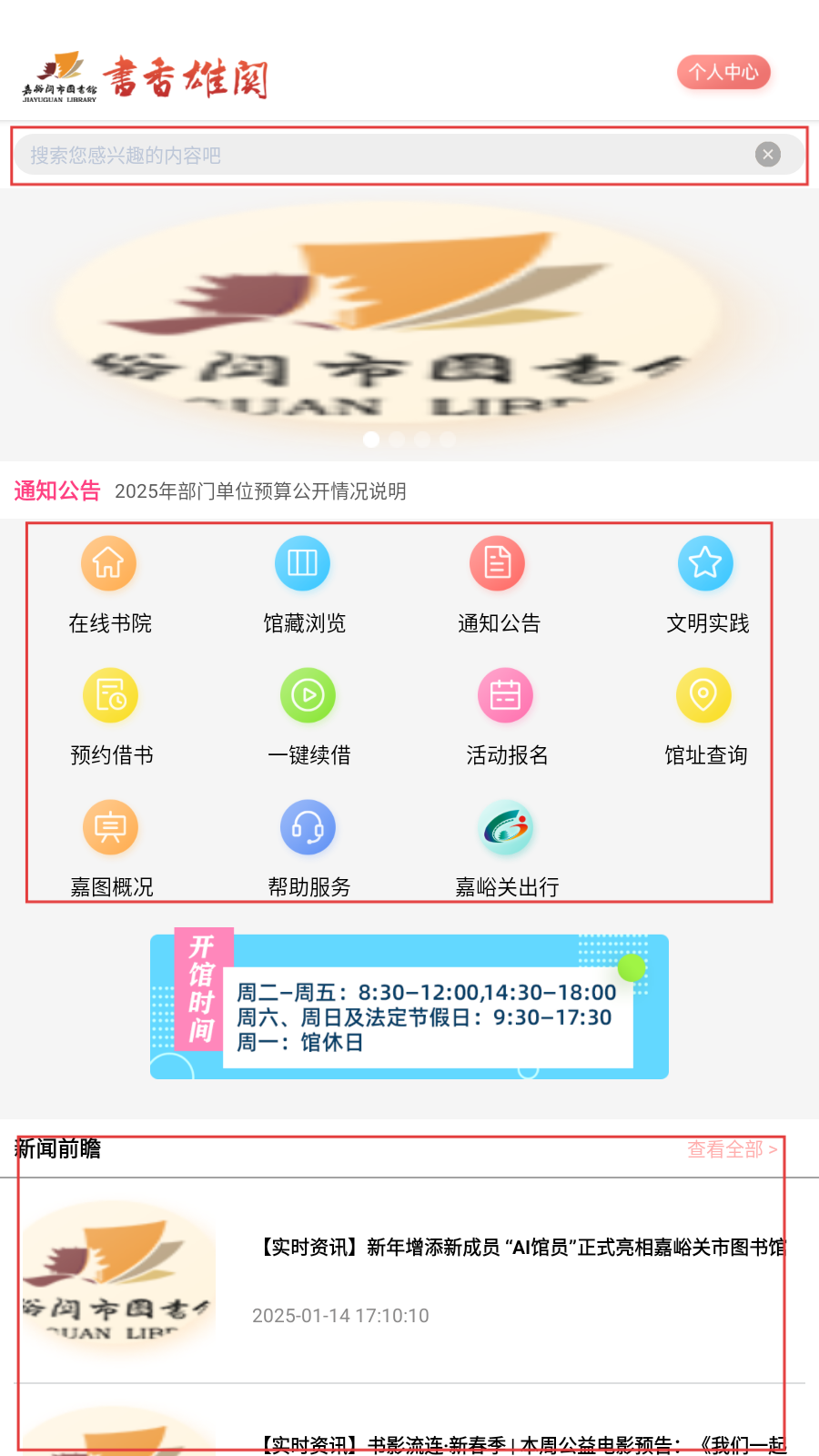The width and height of the screenshot is (819, 1456).
Task: Open the notice 2025年部门单位预算公开情况说明
Action: click(260, 491)
